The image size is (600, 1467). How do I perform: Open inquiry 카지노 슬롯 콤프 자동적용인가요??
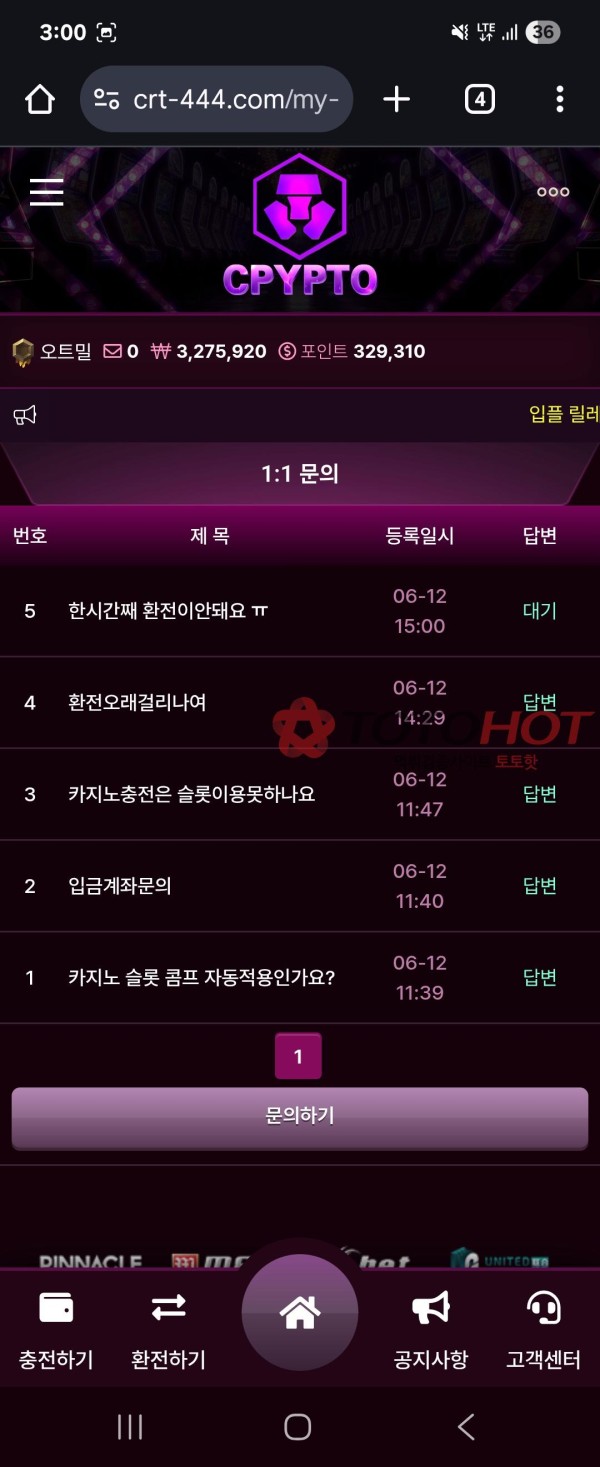201,978
